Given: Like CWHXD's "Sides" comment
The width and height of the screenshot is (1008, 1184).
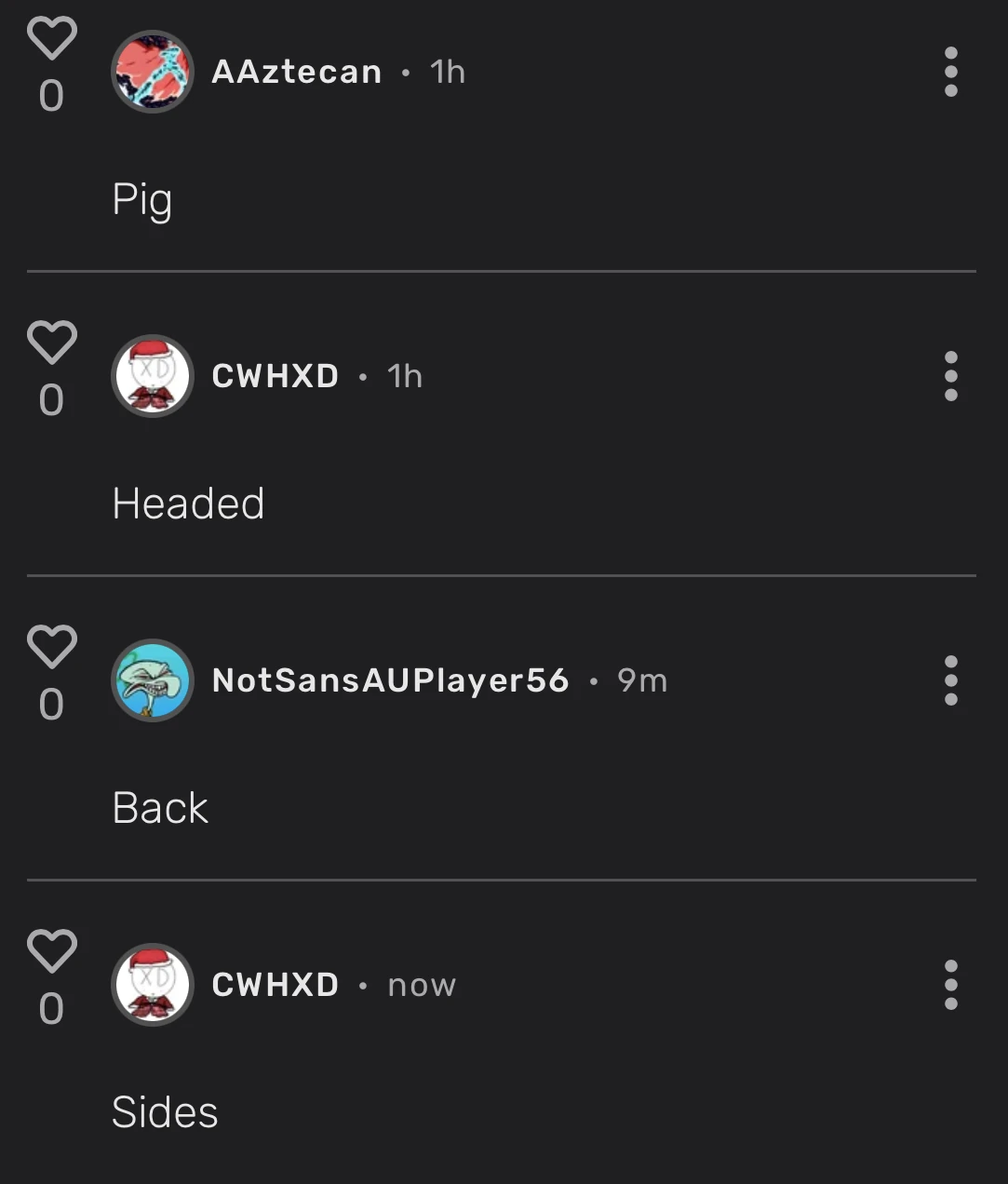Looking at the screenshot, I should pyautogui.click(x=51, y=950).
